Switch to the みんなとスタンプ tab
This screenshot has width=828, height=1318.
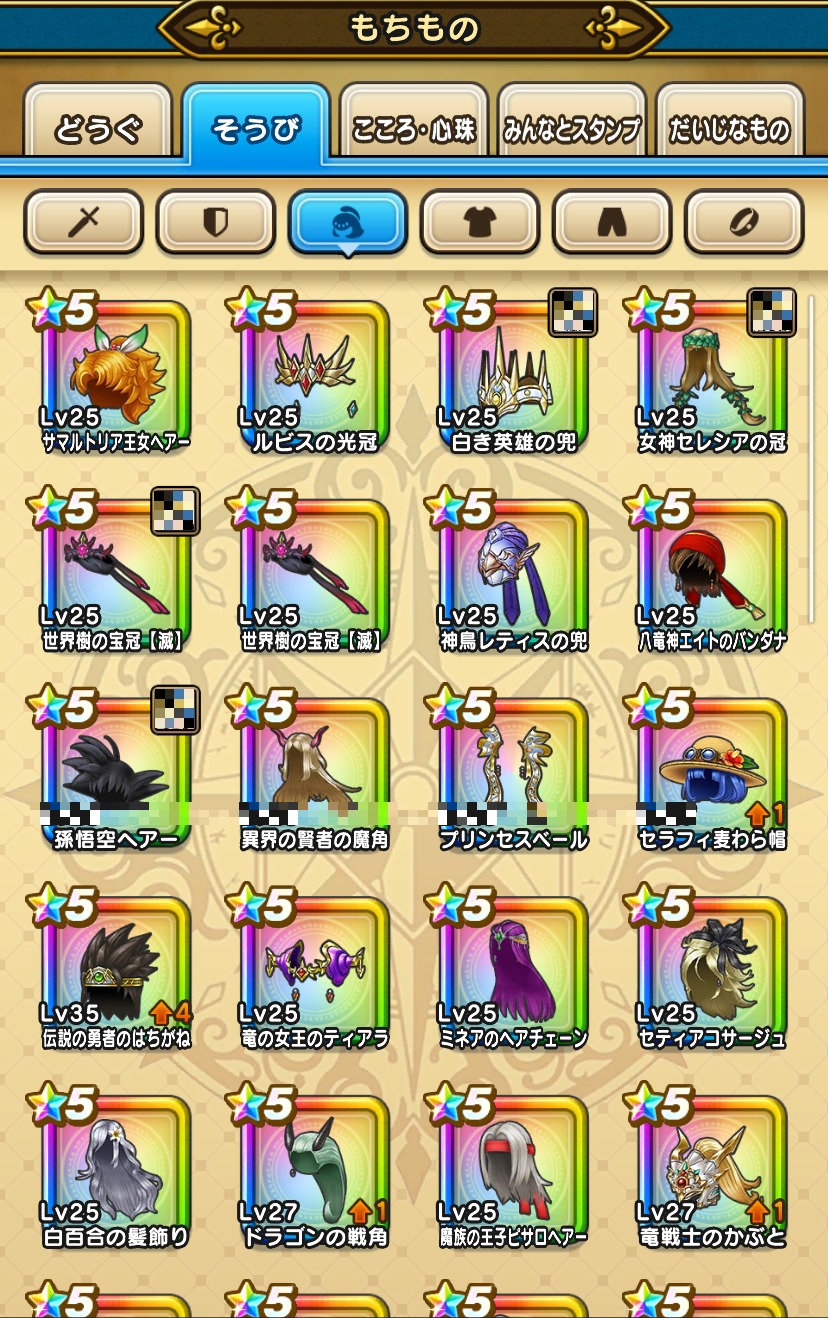click(572, 128)
